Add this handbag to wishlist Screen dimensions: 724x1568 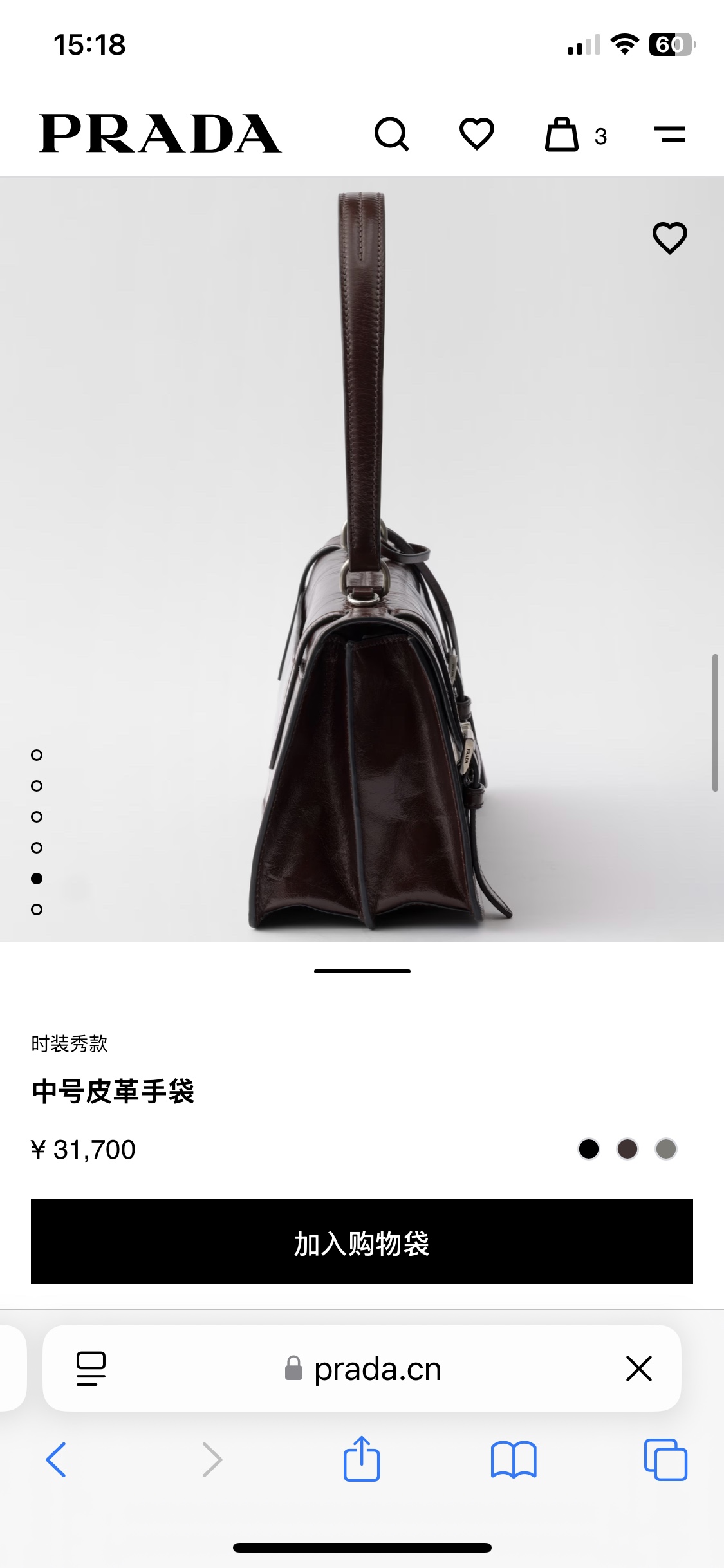click(x=670, y=238)
